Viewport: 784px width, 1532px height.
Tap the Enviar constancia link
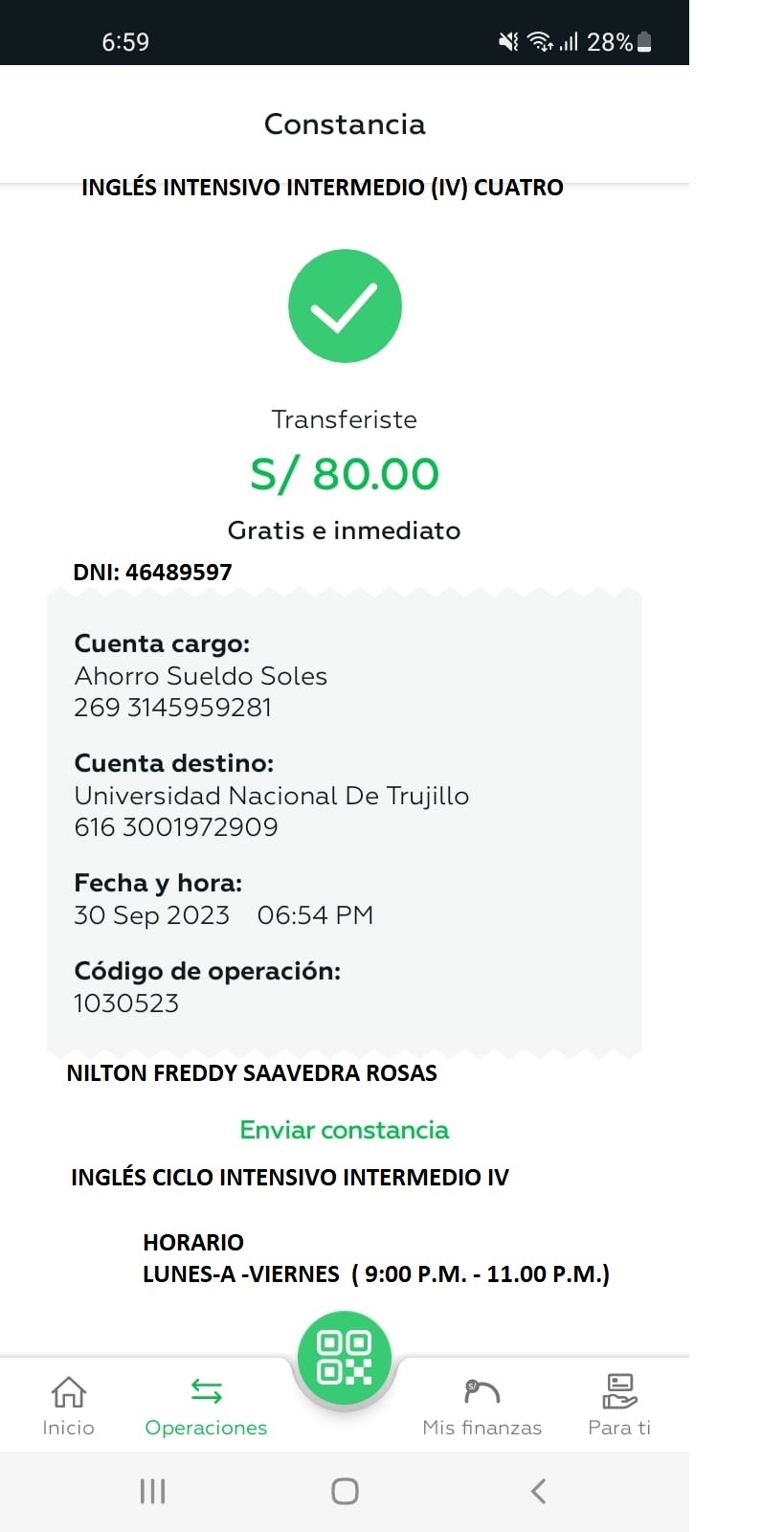point(344,1130)
